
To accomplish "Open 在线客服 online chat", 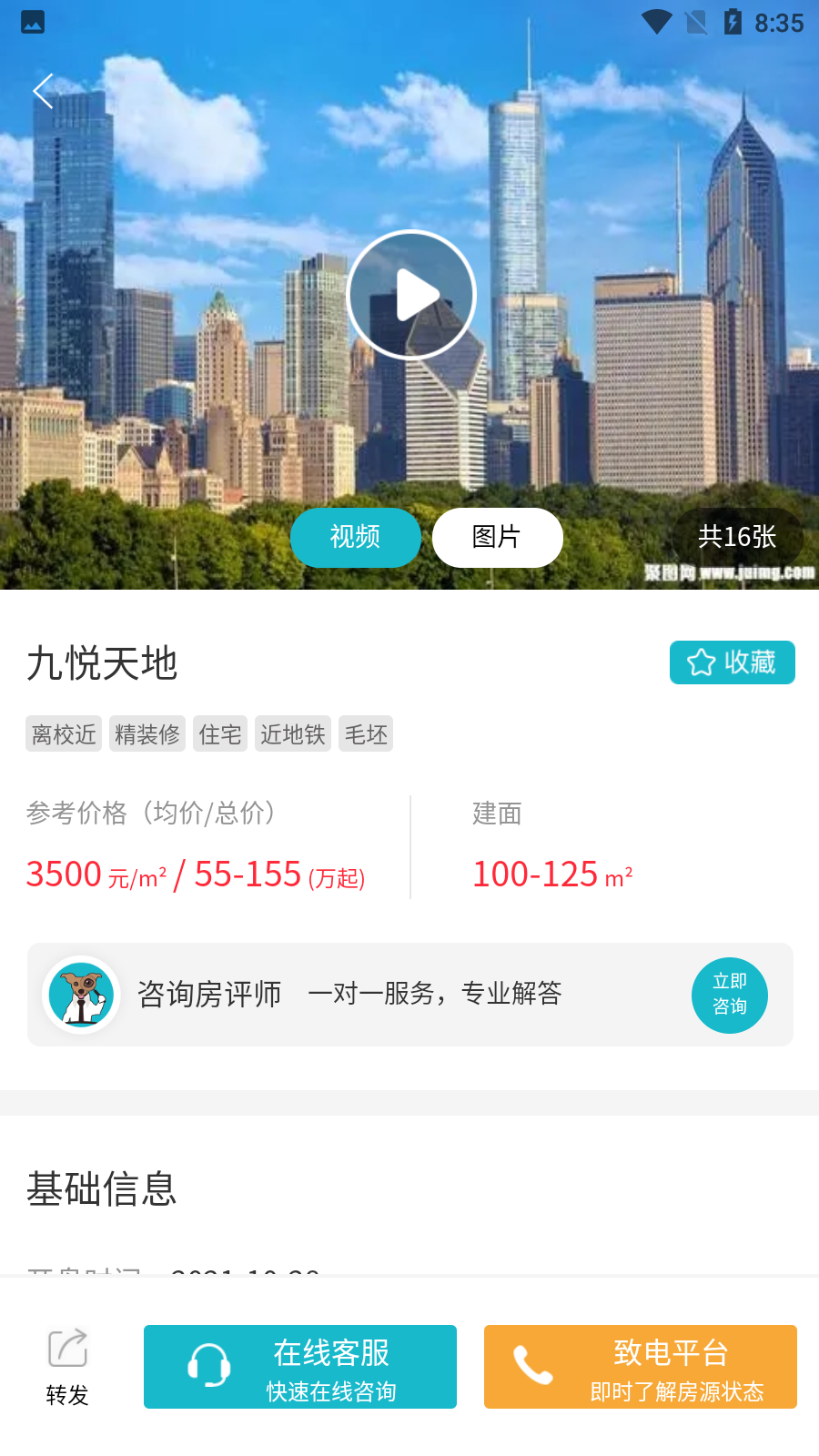I will pyautogui.click(x=300, y=1367).
